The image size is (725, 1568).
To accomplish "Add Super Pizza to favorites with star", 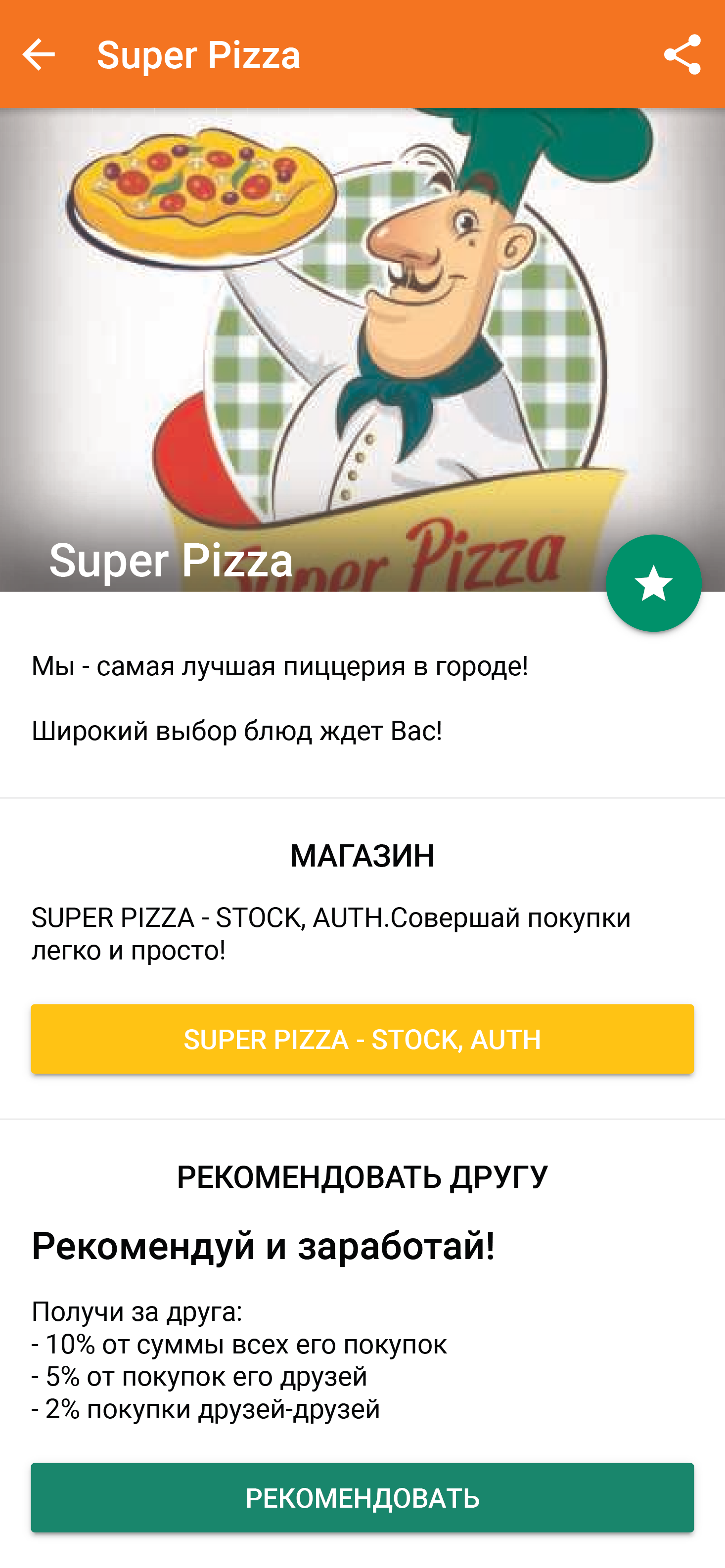I will click(653, 582).
